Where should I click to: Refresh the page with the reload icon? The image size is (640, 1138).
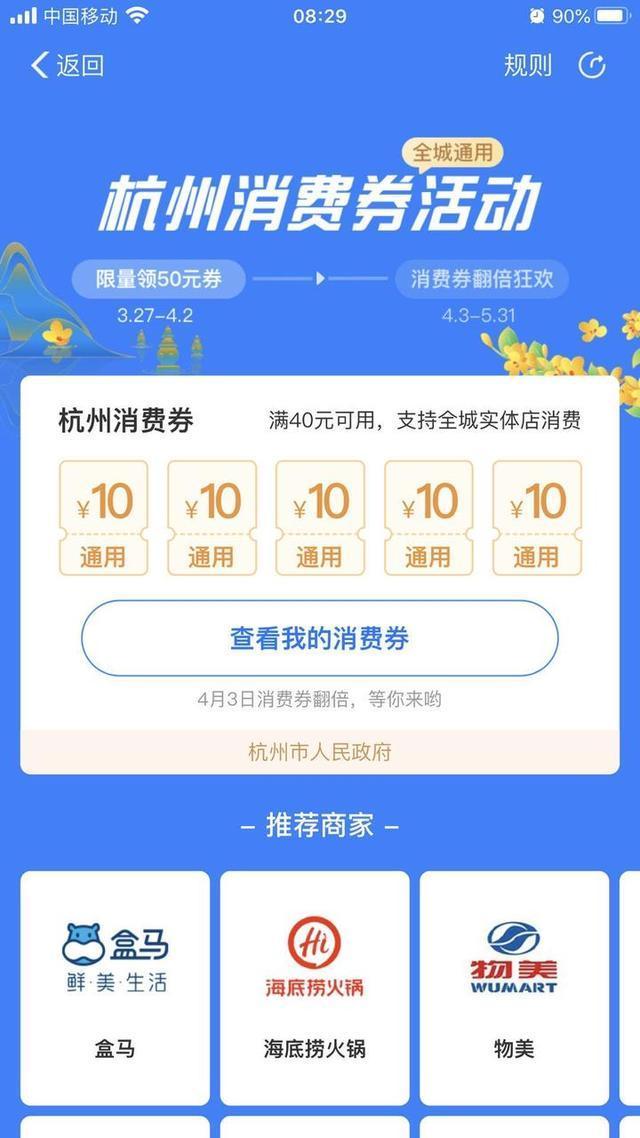coord(592,66)
